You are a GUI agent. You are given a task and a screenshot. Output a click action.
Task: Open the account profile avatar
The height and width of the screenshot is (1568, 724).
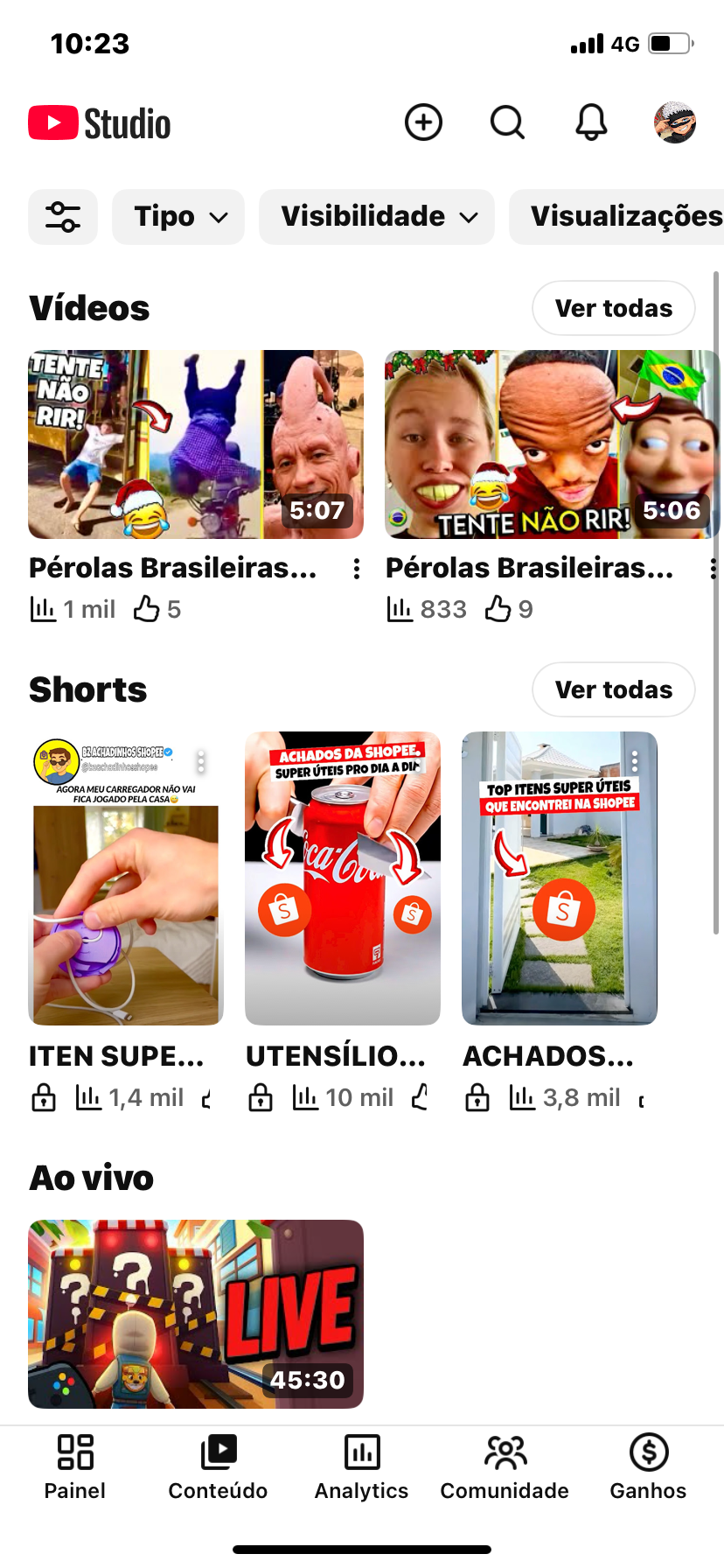pos(675,122)
